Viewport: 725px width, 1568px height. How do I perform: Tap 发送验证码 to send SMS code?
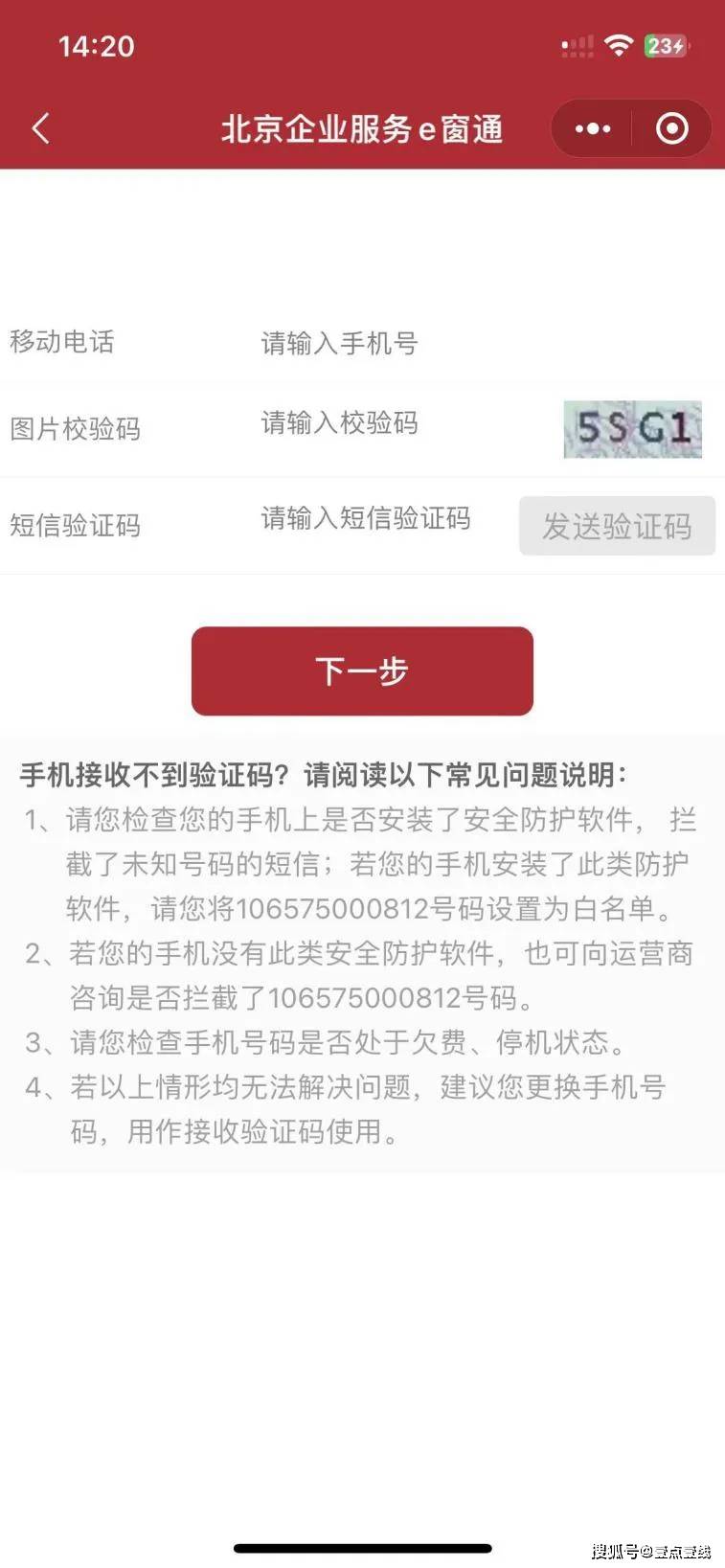[617, 526]
